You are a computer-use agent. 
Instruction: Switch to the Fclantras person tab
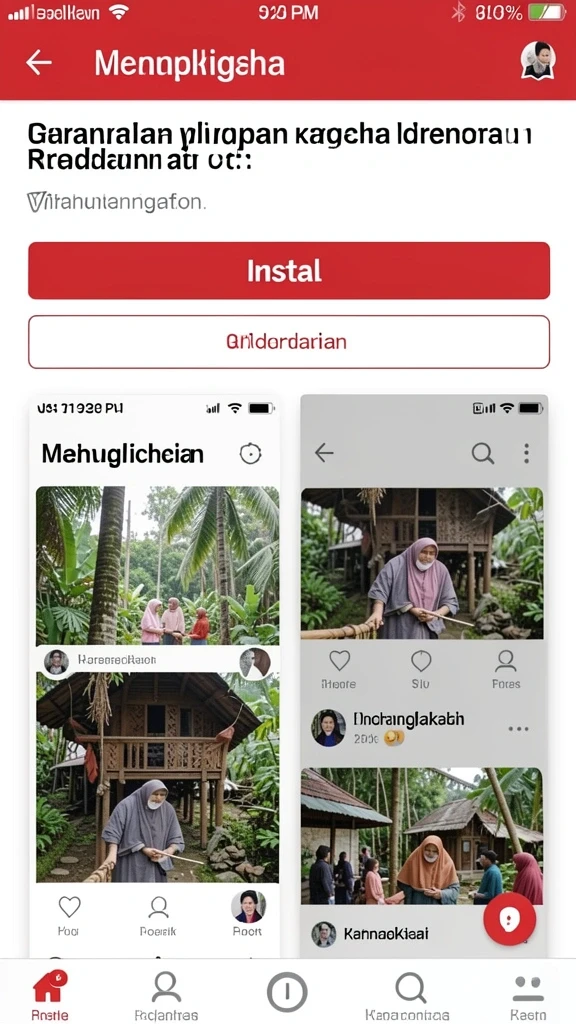166,995
